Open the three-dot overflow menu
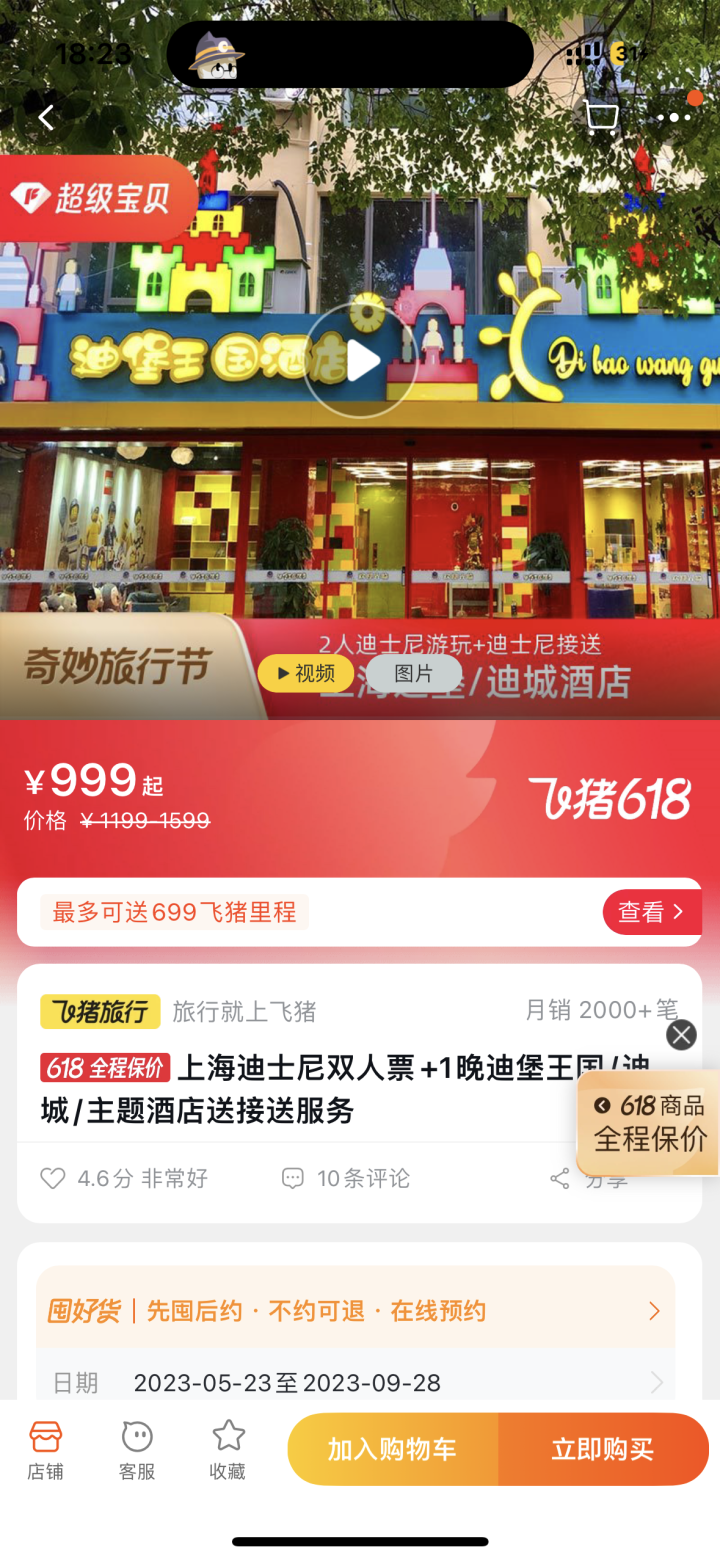Image resolution: width=720 pixels, height=1561 pixels. (x=673, y=118)
